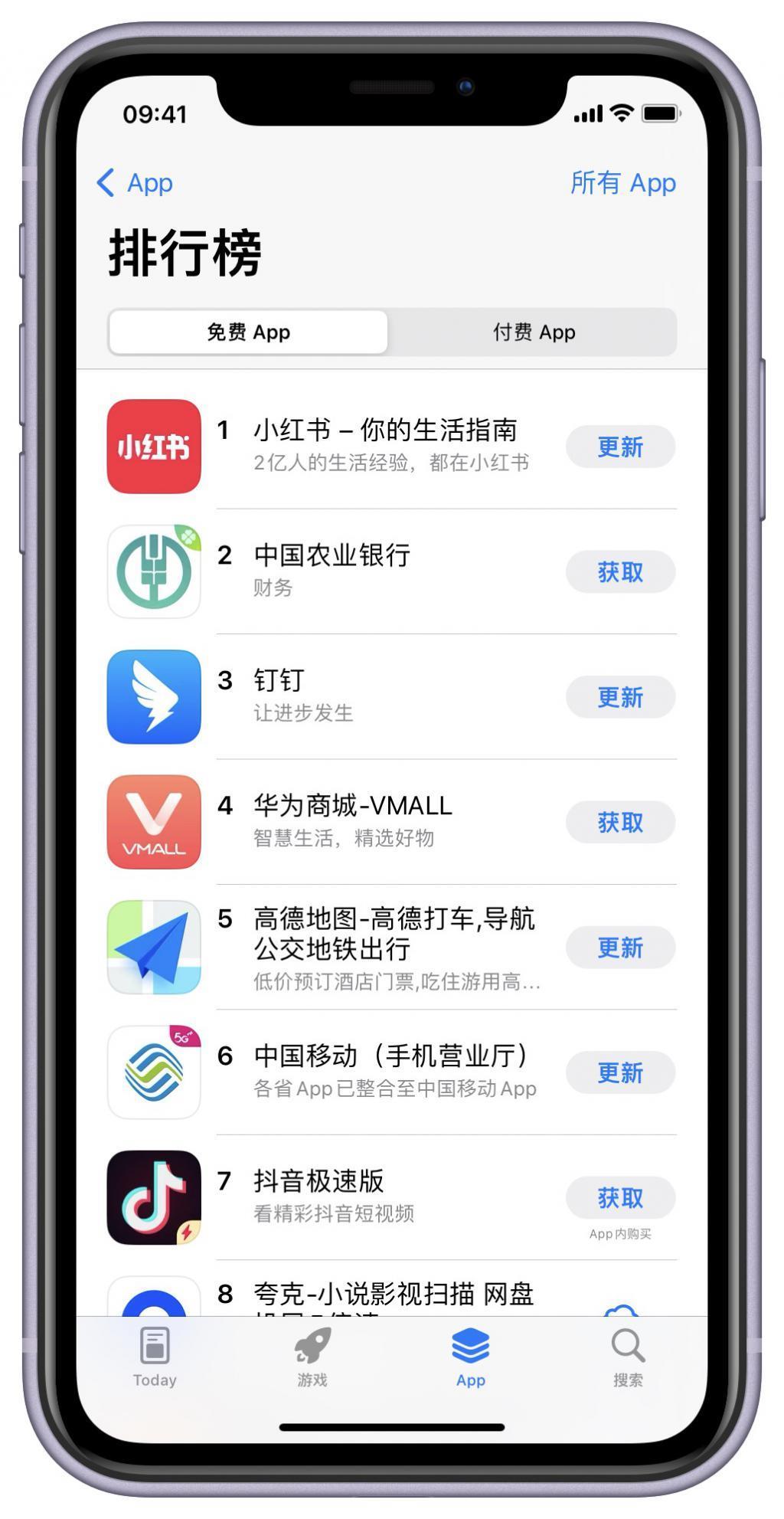Viewport: 784px width, 1519px height.
Task: Open the 华为商城-VMALL app icon
Action: coord(154,823)
